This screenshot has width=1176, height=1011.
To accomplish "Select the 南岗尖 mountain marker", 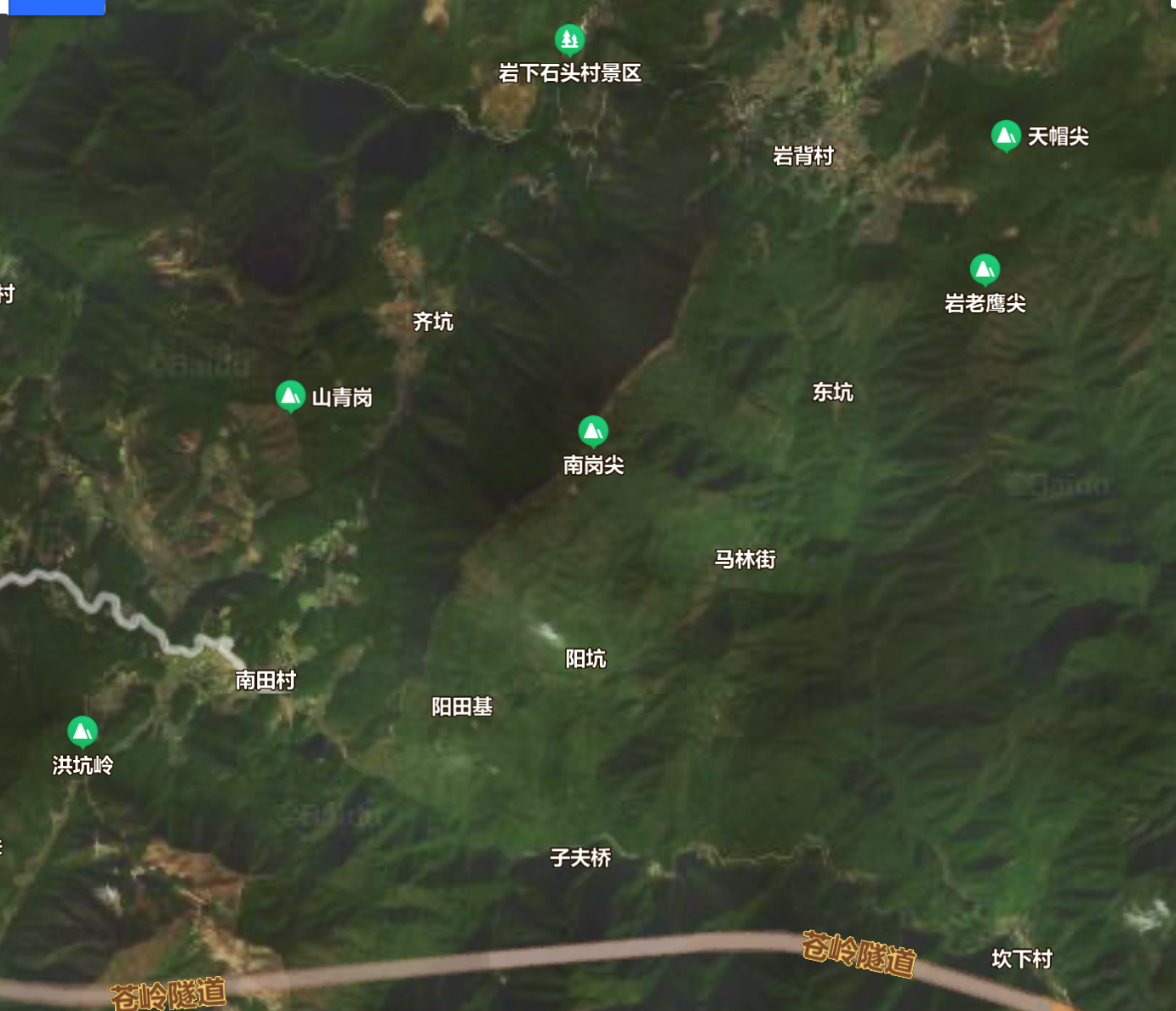I will (593, 431).
